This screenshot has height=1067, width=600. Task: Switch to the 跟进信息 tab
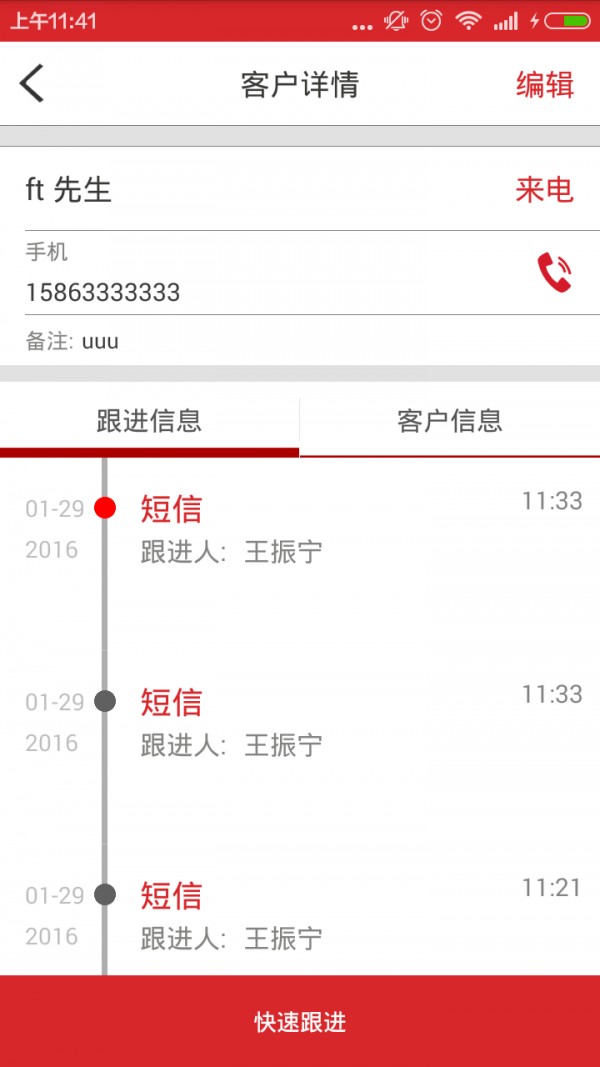tap(149, 421)
